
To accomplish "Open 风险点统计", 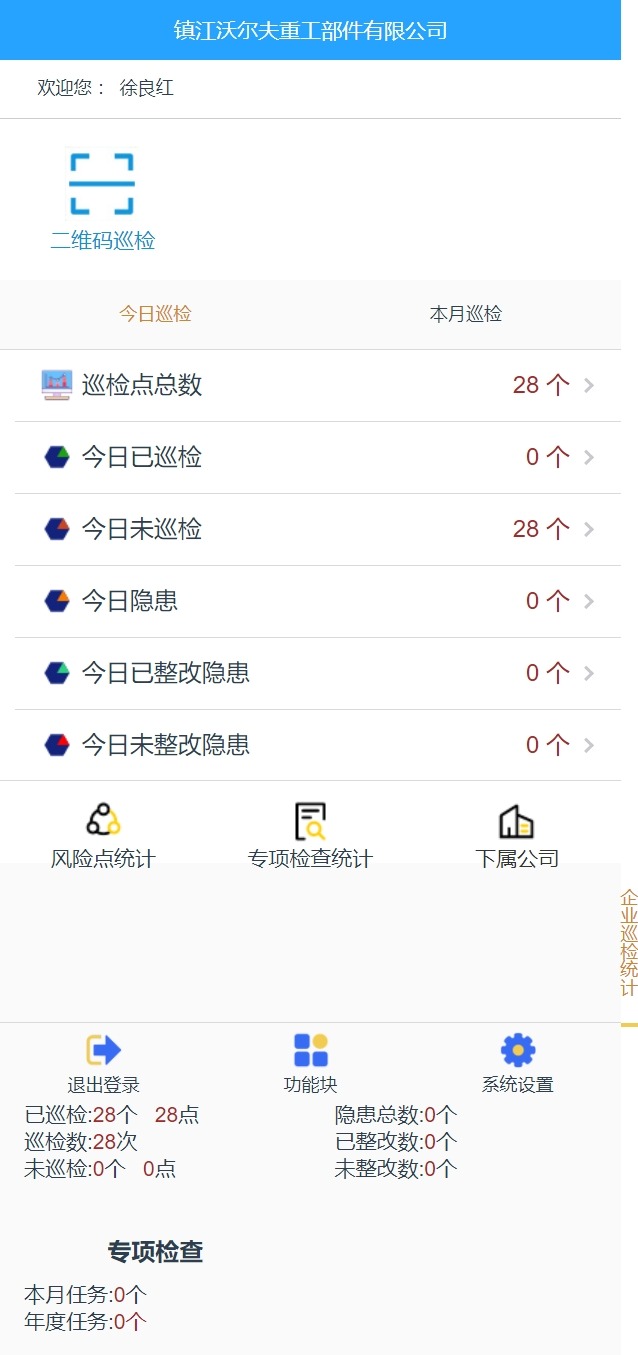I will click(103, 835).
